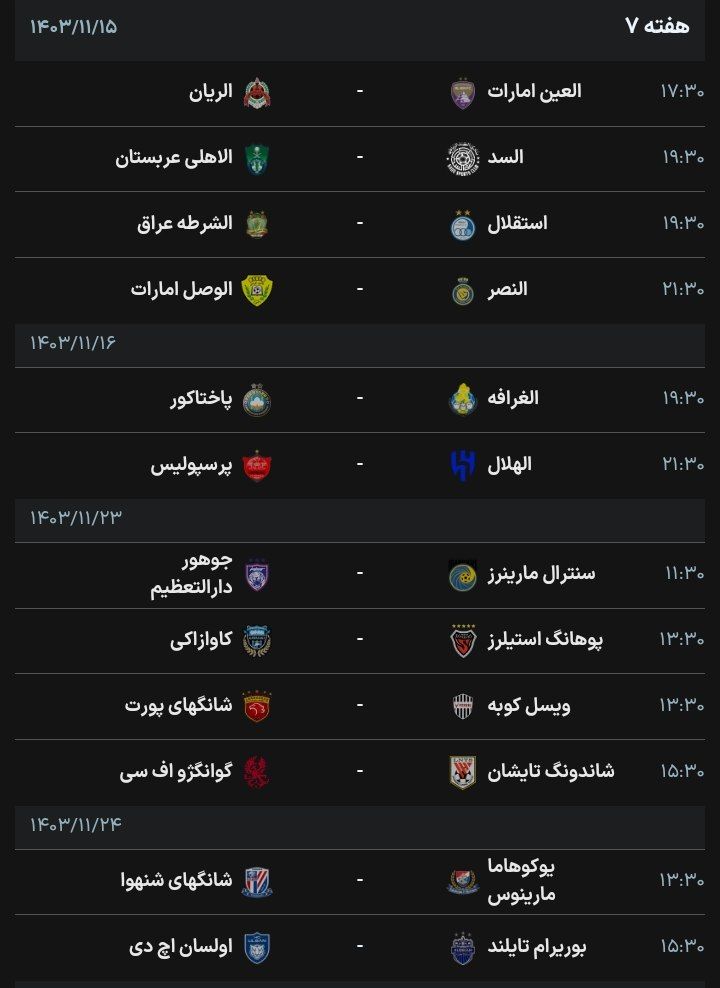This screenshot has height=988, width=720.
Task: Open the Buriram vs Ulsan HD match
Action: point(360,946)
